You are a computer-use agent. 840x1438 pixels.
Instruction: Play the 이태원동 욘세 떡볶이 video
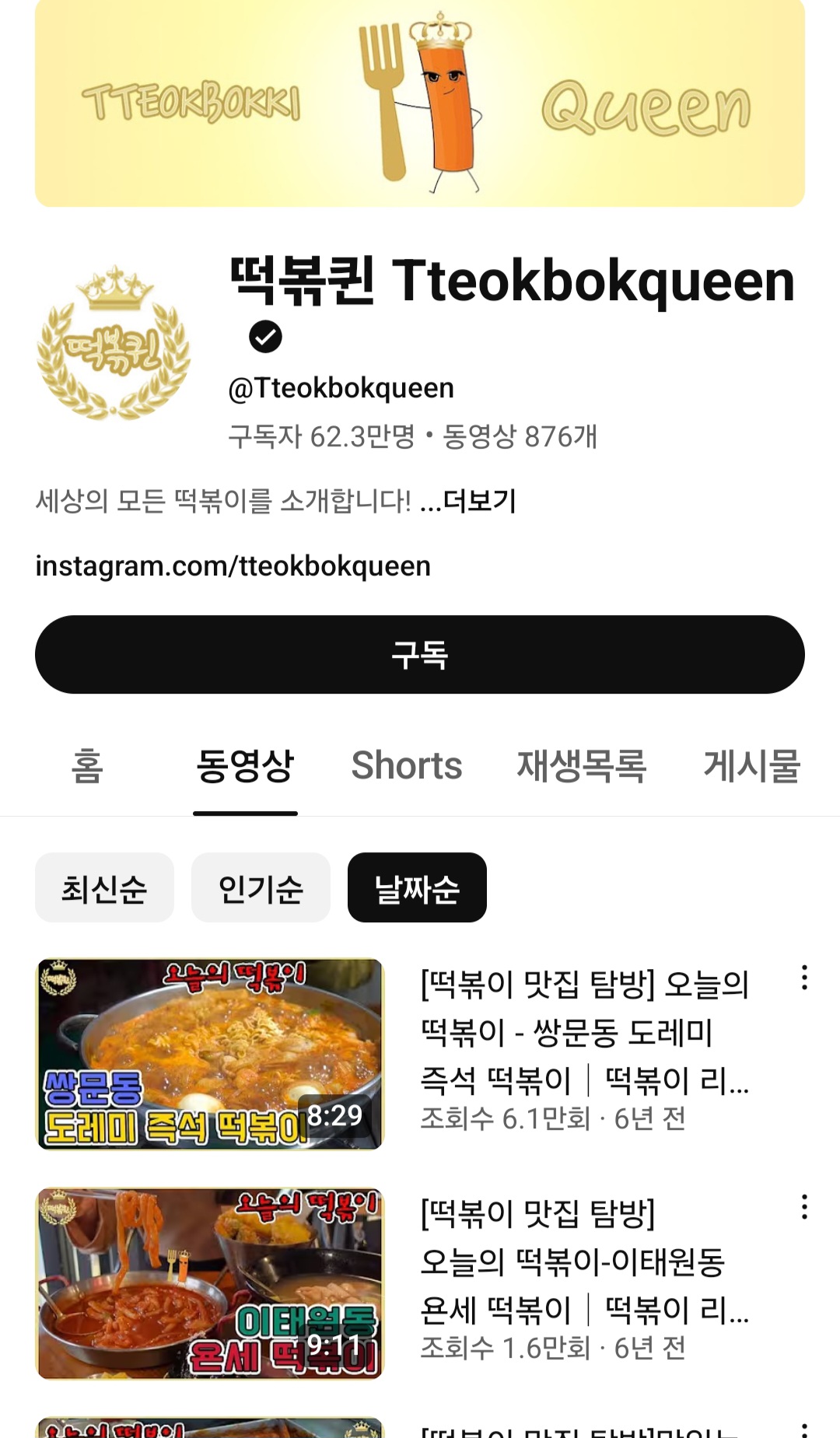pyautogui.click(x=210, y=1283)
